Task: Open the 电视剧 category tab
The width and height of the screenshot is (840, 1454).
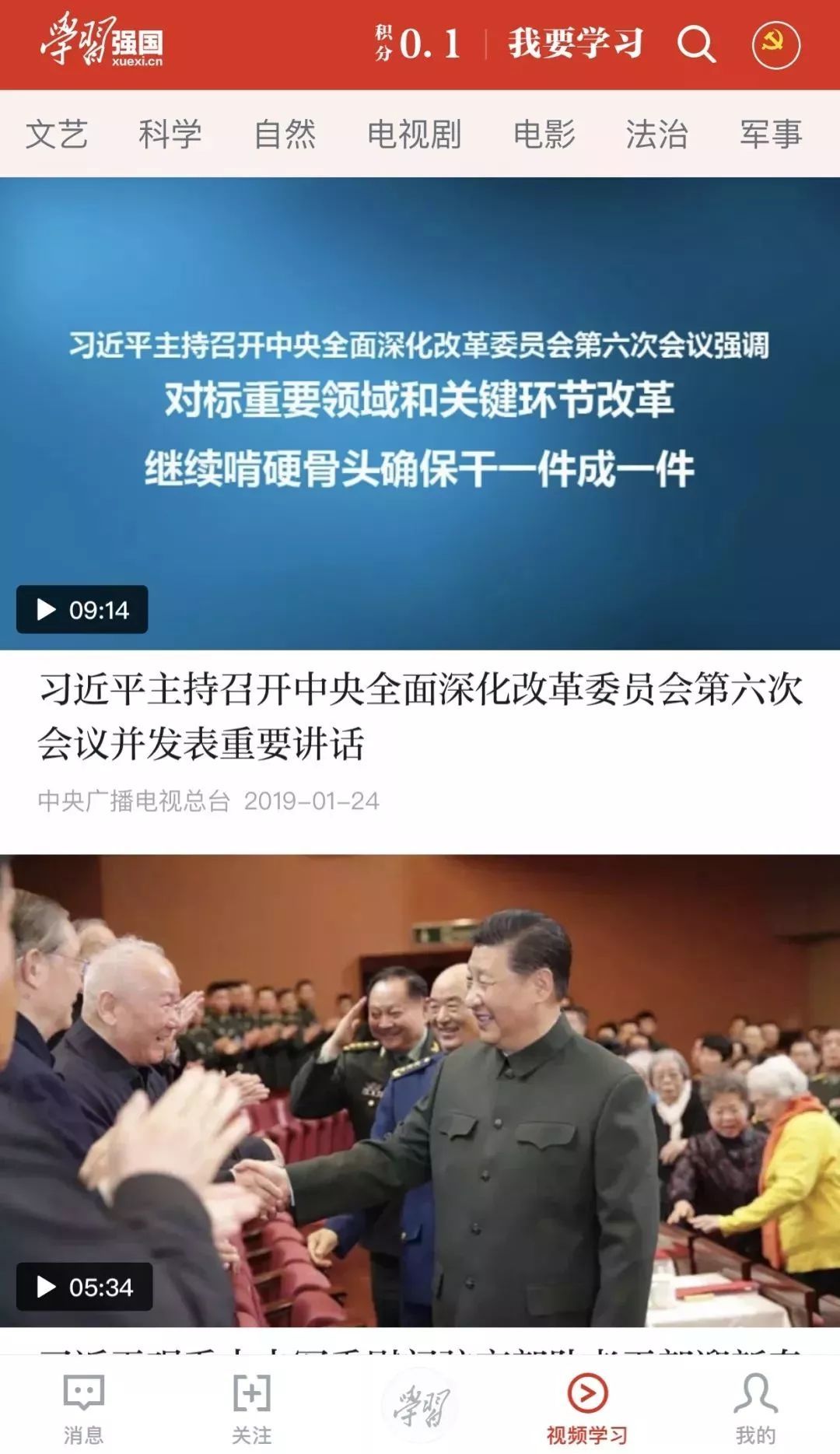Action: [x=414, y=134]
